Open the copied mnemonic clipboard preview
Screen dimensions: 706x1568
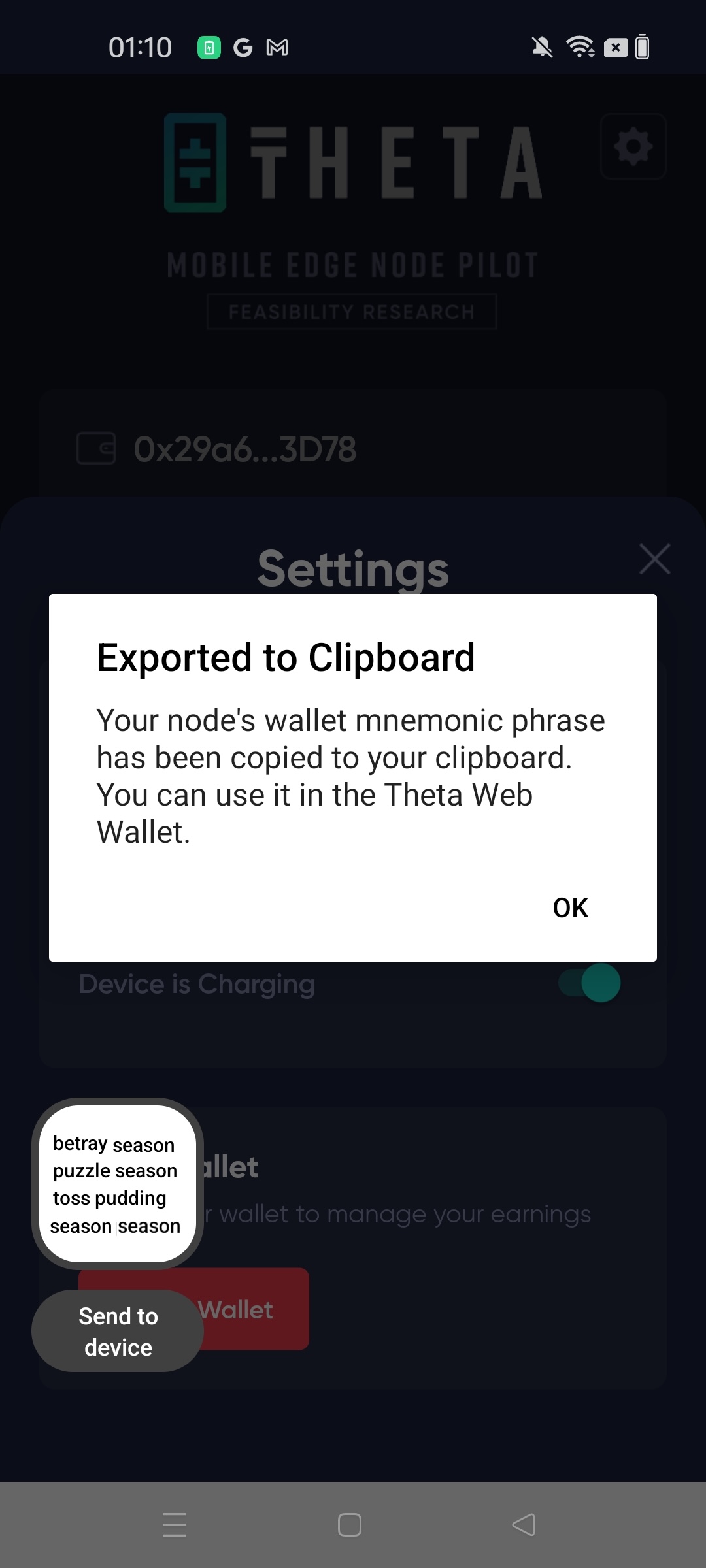tap(117, 1184)
